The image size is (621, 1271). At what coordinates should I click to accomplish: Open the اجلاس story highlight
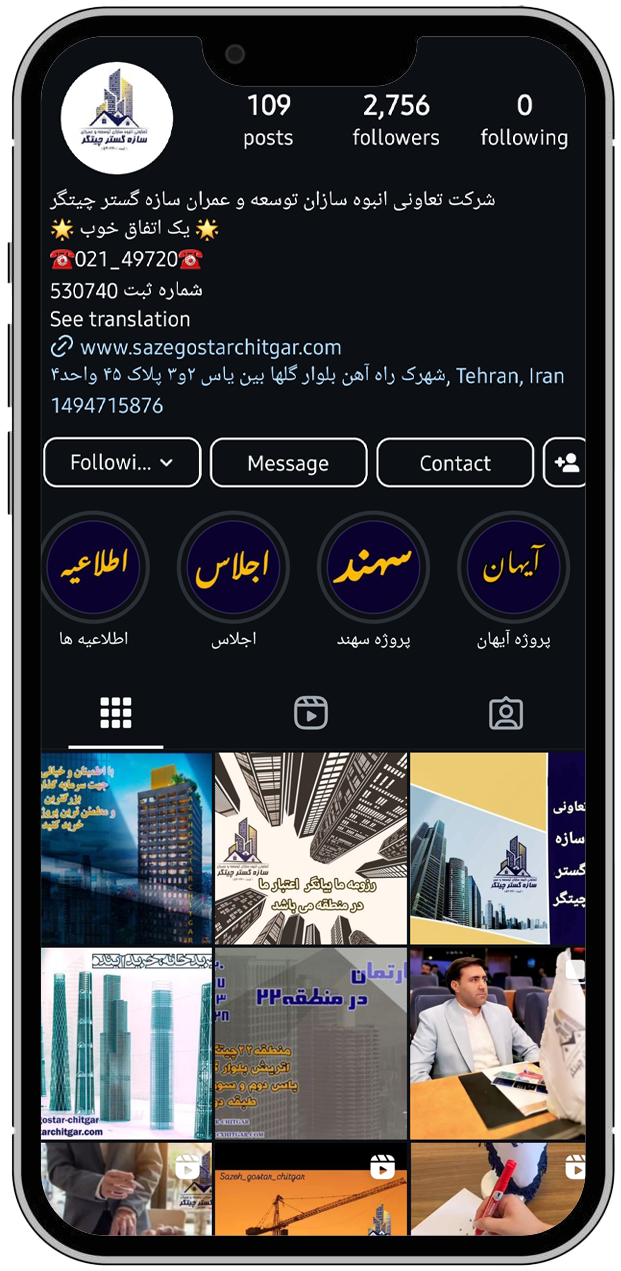click(233, 567)
